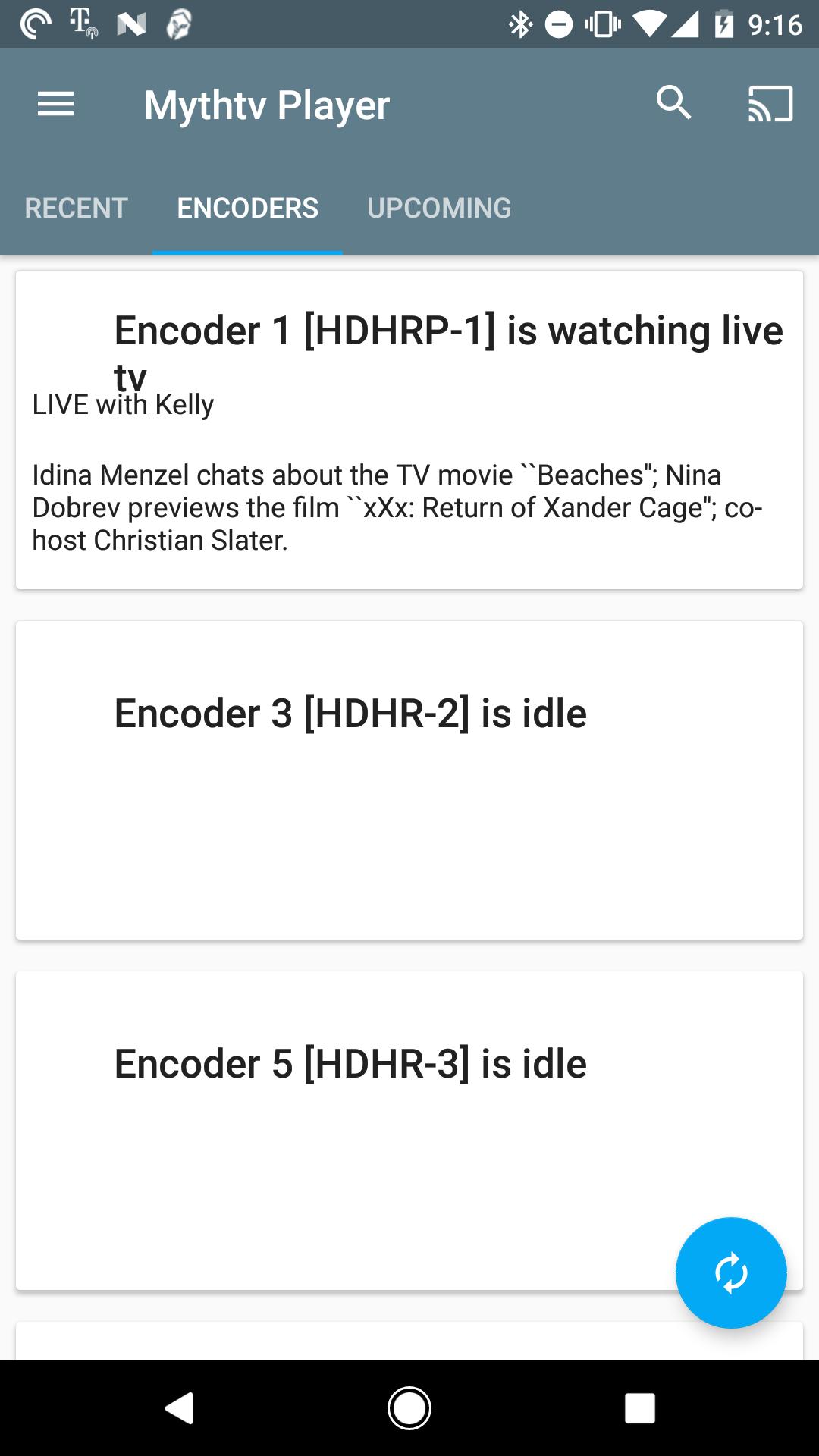
Task: Tap the cast to device icon
Action: [x=770, y=104]
